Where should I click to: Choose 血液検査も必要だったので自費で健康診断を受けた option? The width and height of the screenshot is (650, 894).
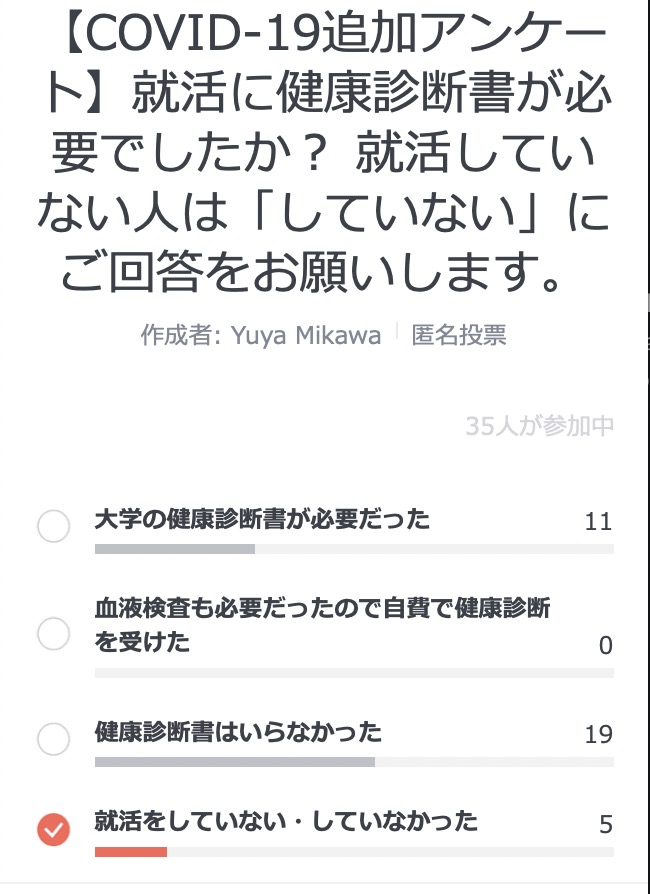tap(53, 632)
